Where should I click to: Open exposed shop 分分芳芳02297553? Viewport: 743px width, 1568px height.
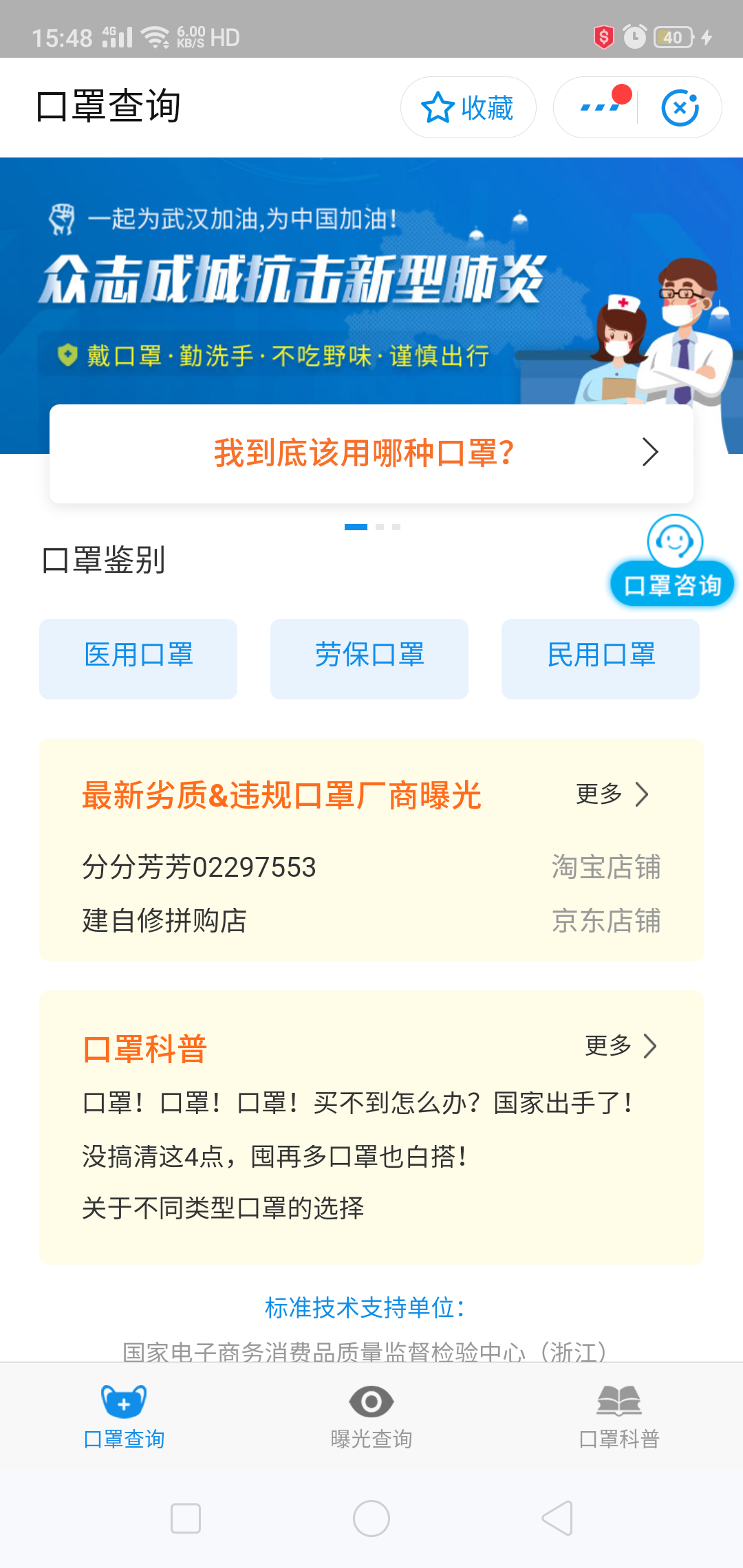click(200, 867)
